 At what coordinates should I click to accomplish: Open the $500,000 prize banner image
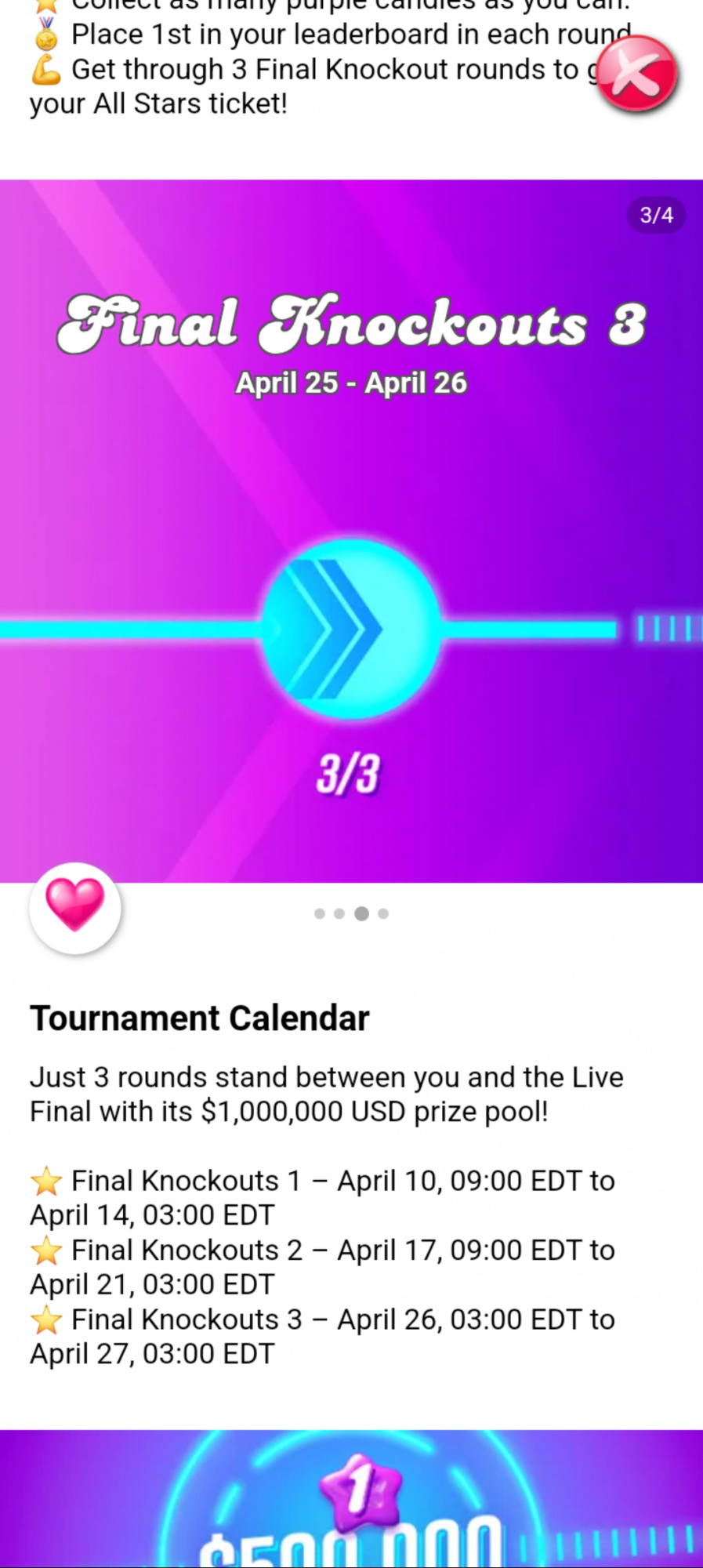[351, 1499]
